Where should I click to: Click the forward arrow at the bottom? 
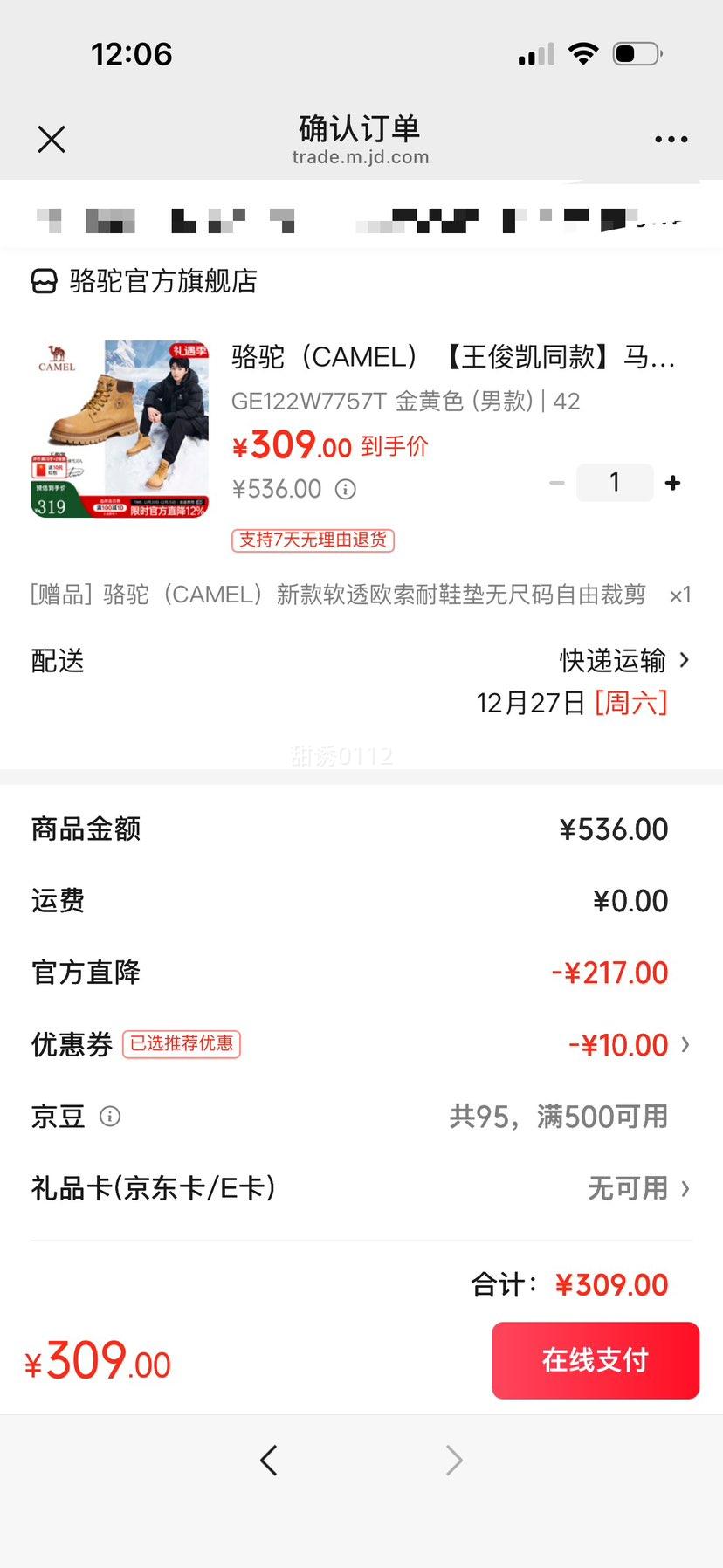tap(453, 1460)
